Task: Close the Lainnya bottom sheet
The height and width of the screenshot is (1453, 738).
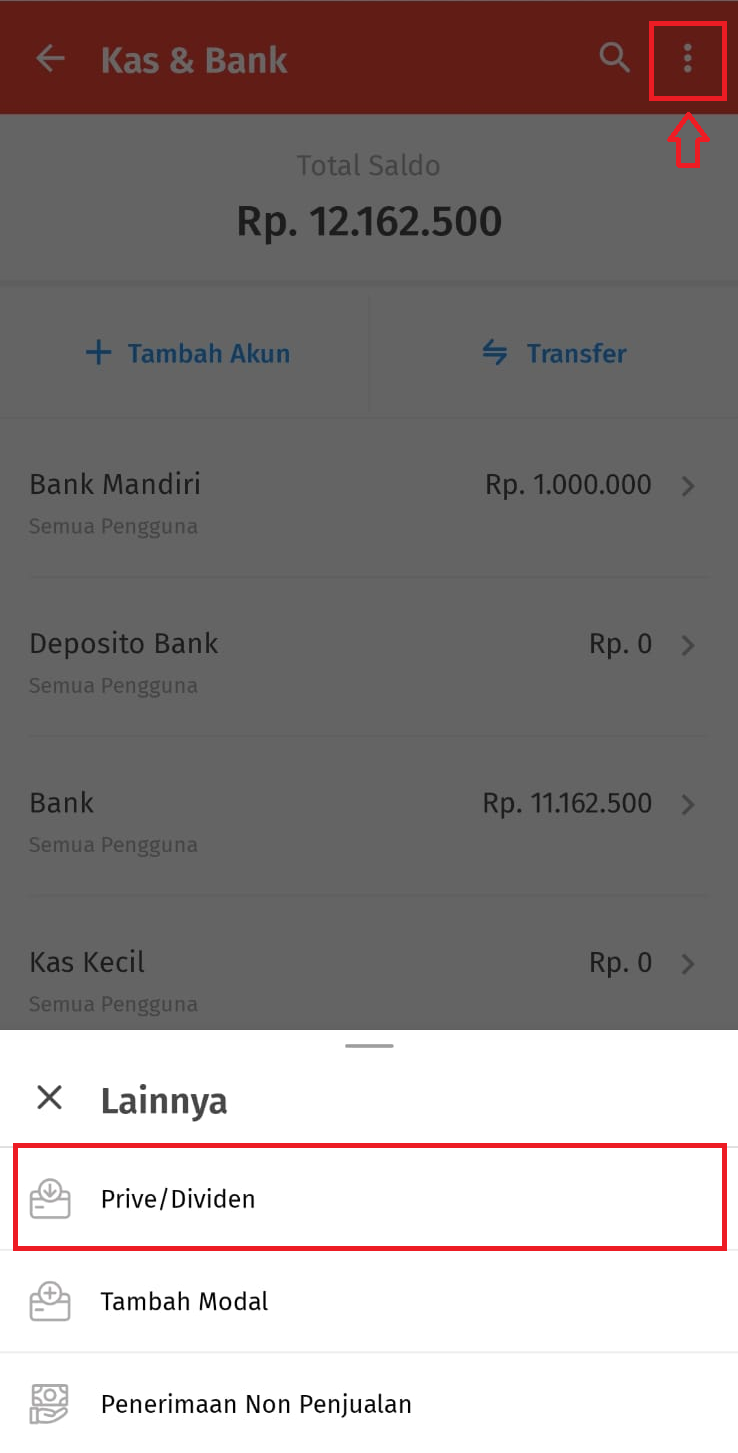Action: point(49,1099)
